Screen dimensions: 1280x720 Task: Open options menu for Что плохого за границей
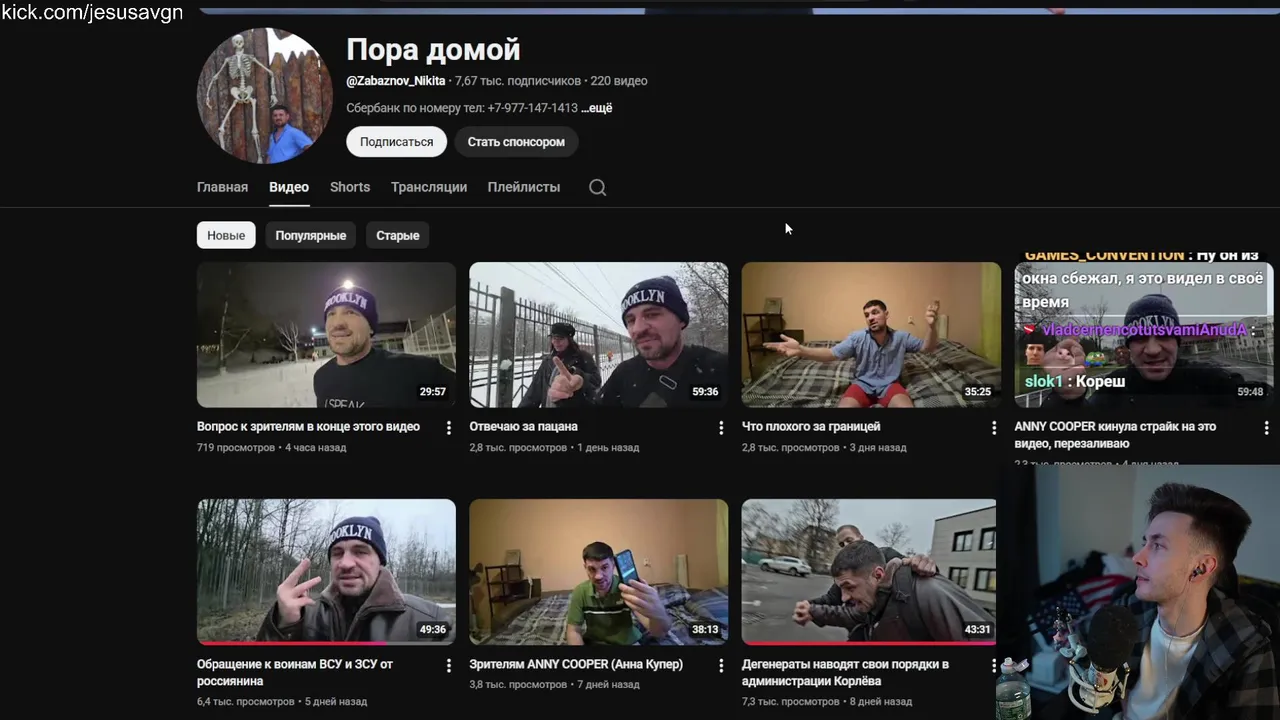[993, 428]
